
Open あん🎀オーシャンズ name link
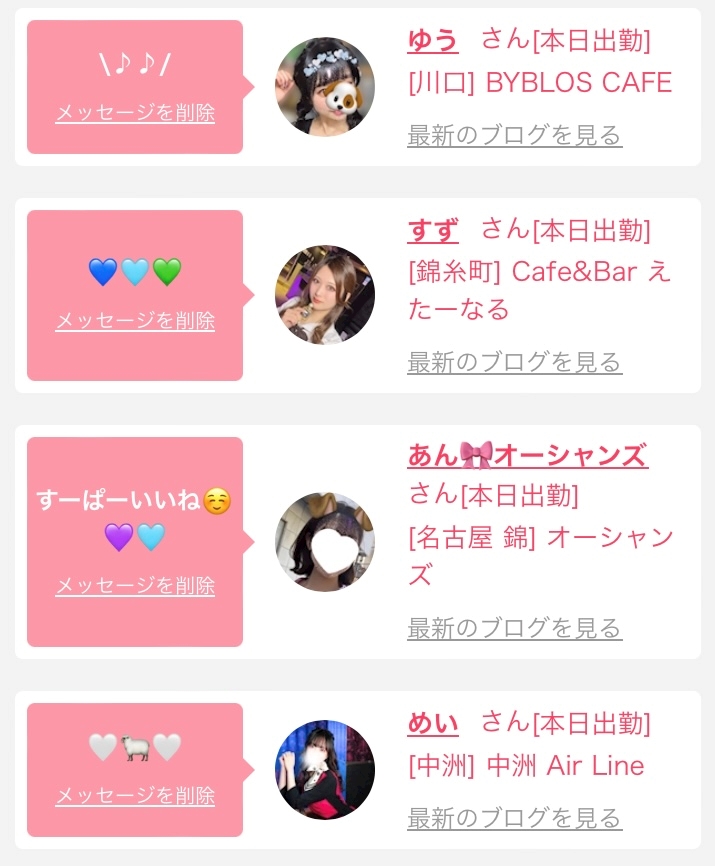pos(528,456)
